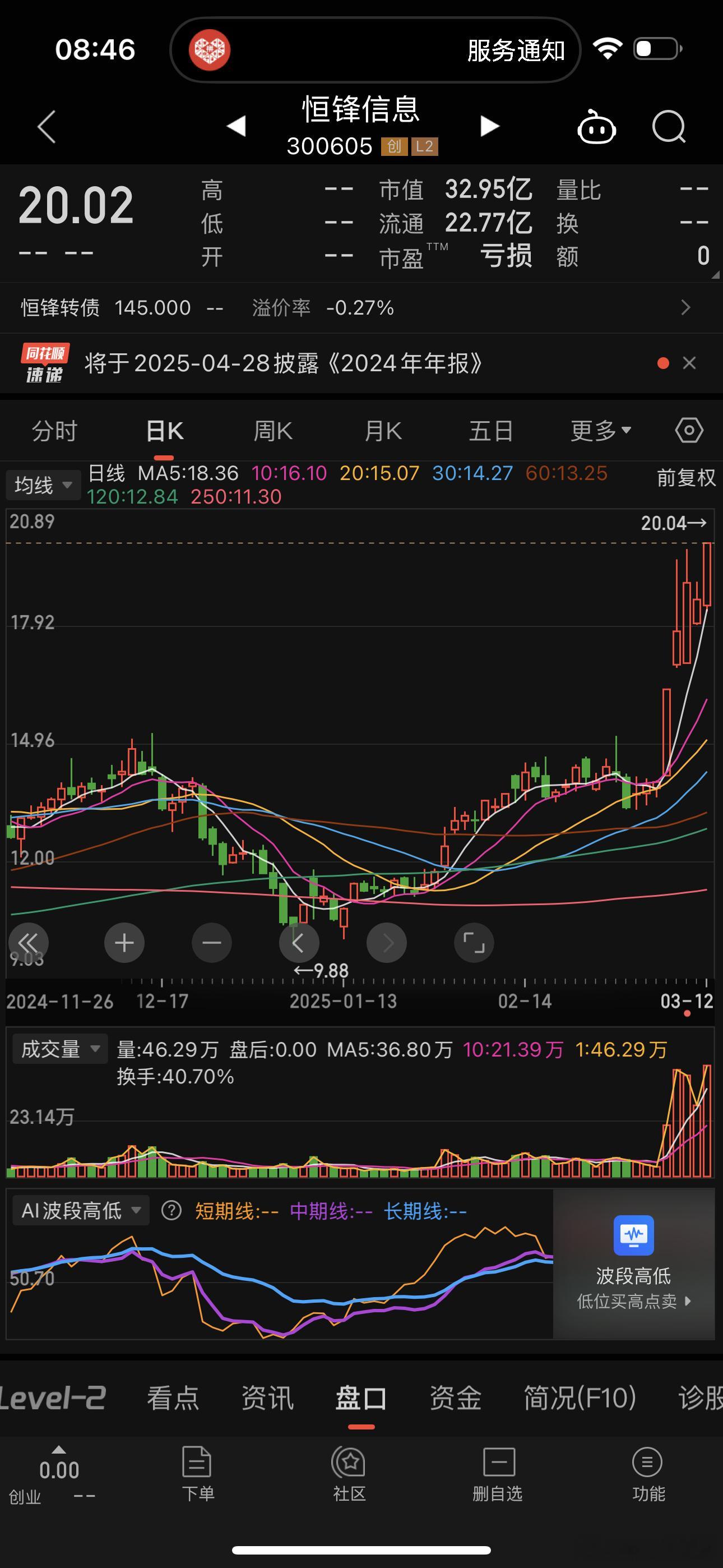The width and height of the screenshot is (723, 1568).
Task: Switch to the 周K chart tab
Action: click(274, 431)
